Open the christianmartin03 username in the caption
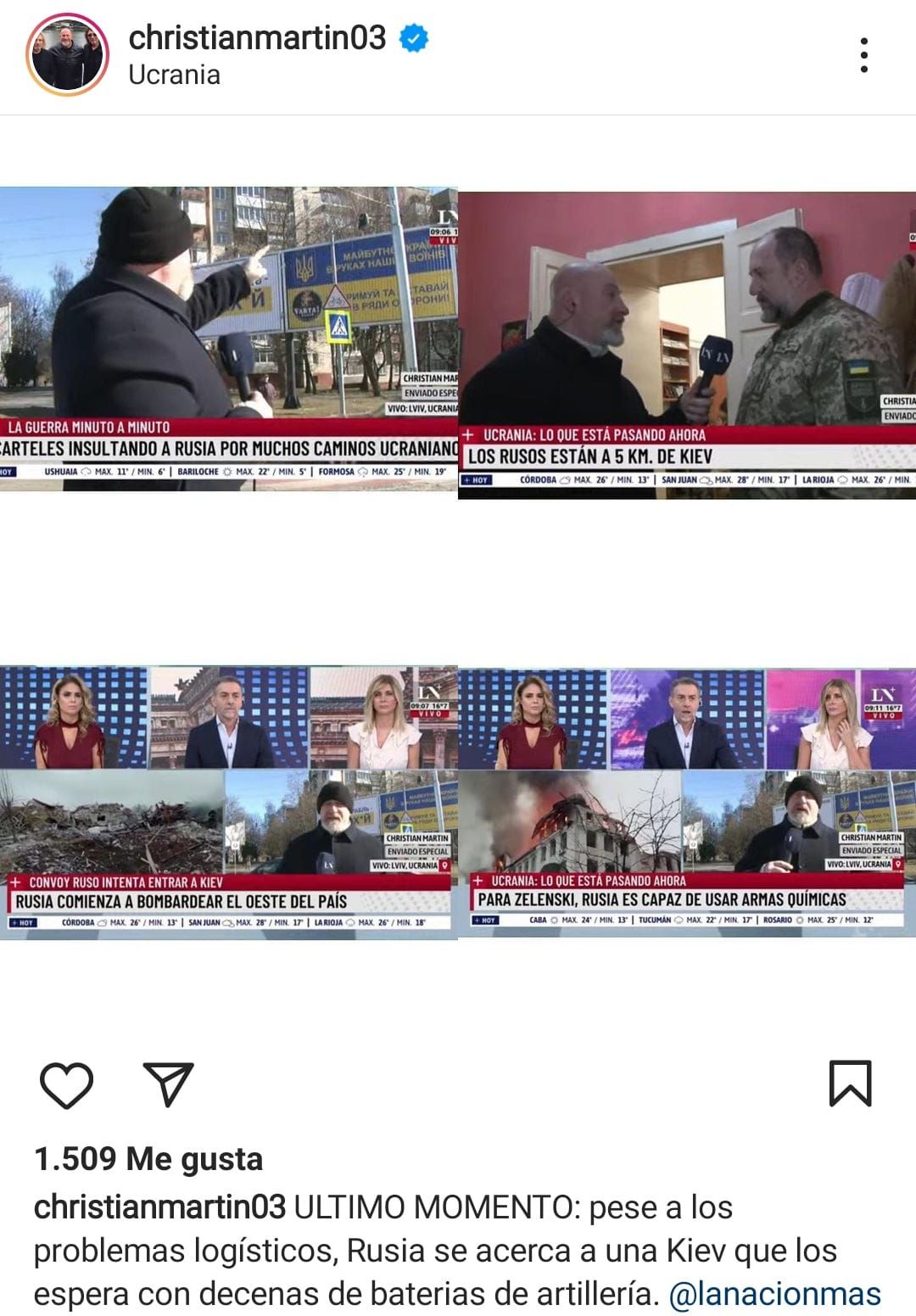Screen dimensions: 916x1316 [x=159, y=1207]
